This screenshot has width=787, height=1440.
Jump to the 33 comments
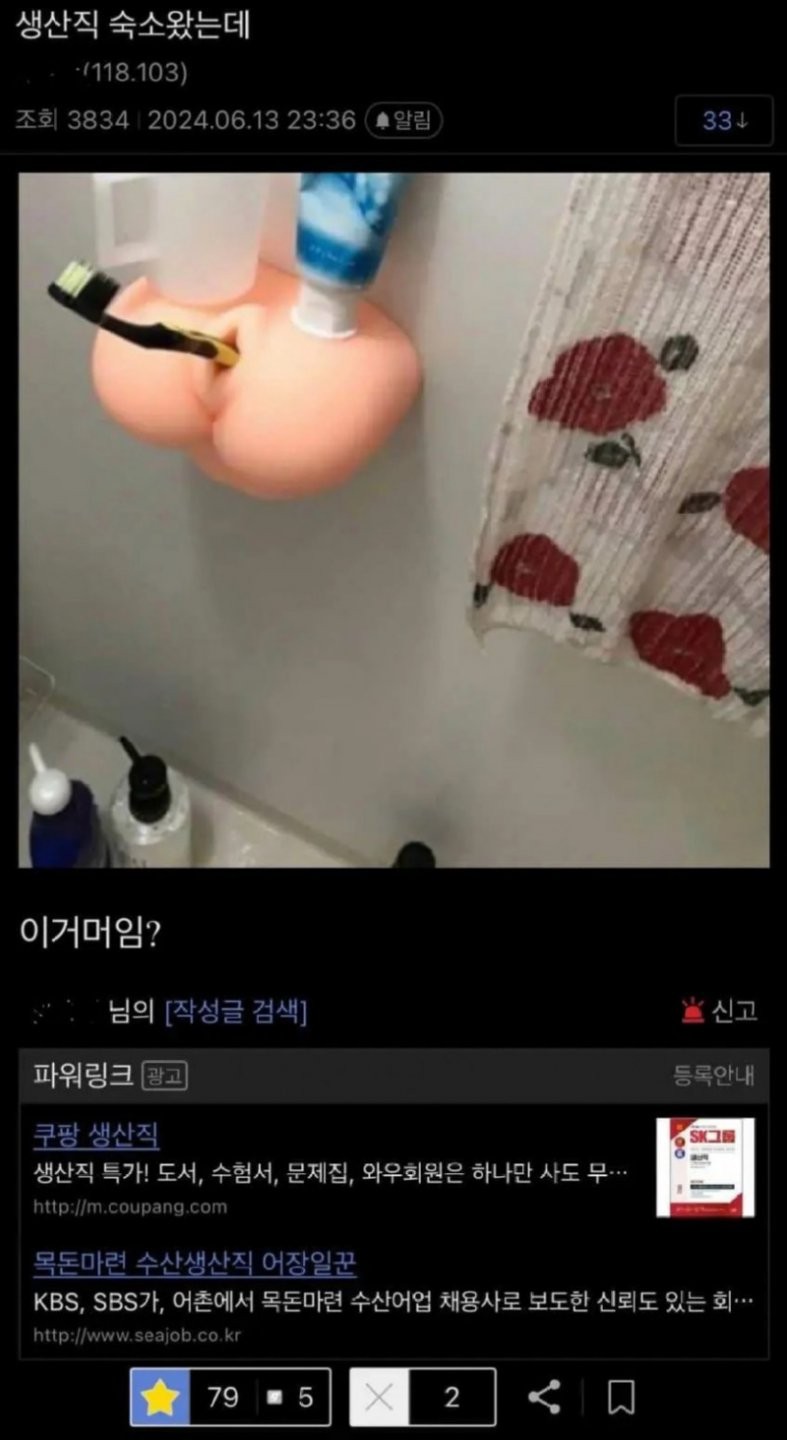point(723,121)
